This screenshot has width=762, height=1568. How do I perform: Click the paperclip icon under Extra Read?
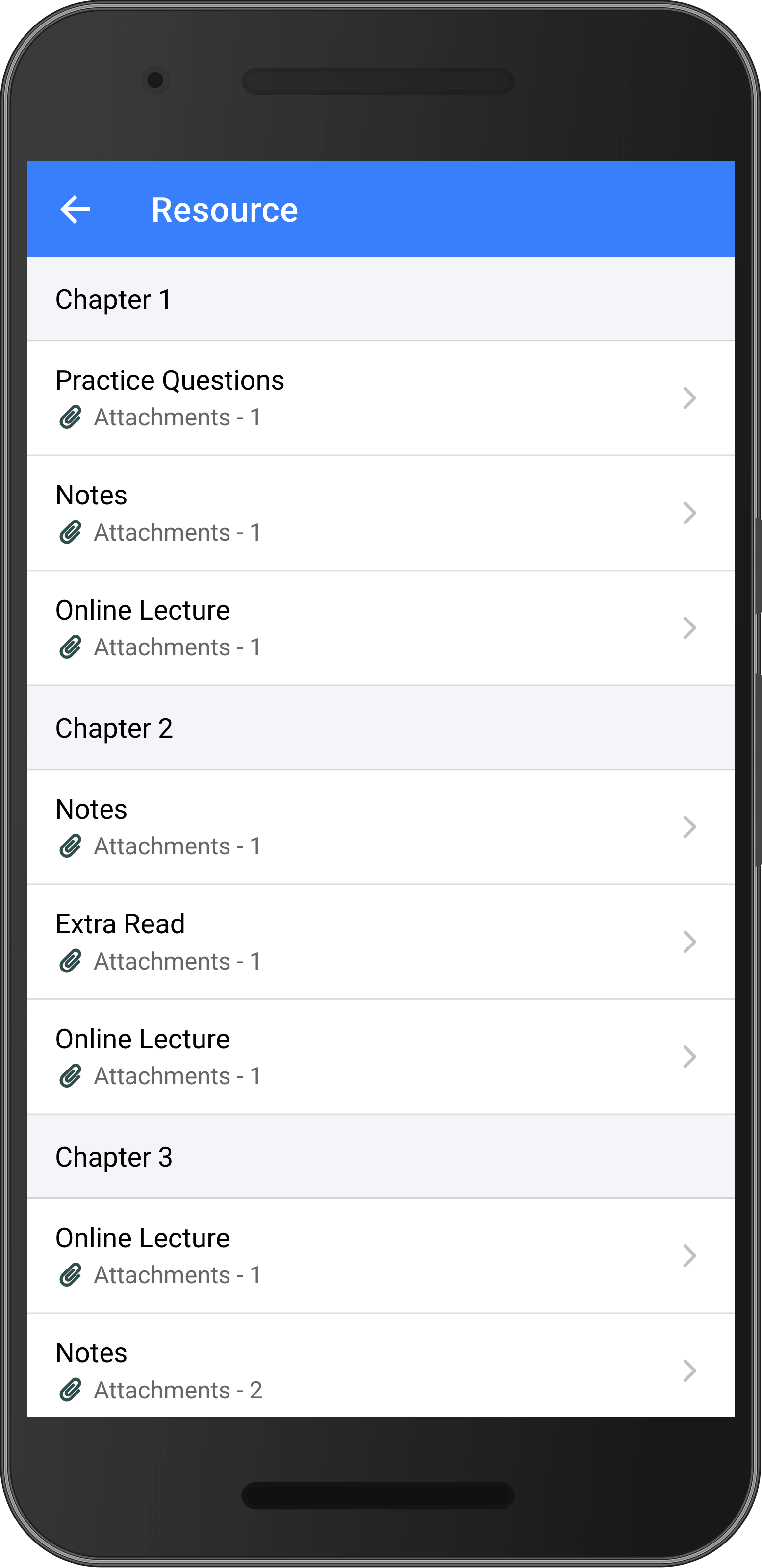click(x=71, y=961)
